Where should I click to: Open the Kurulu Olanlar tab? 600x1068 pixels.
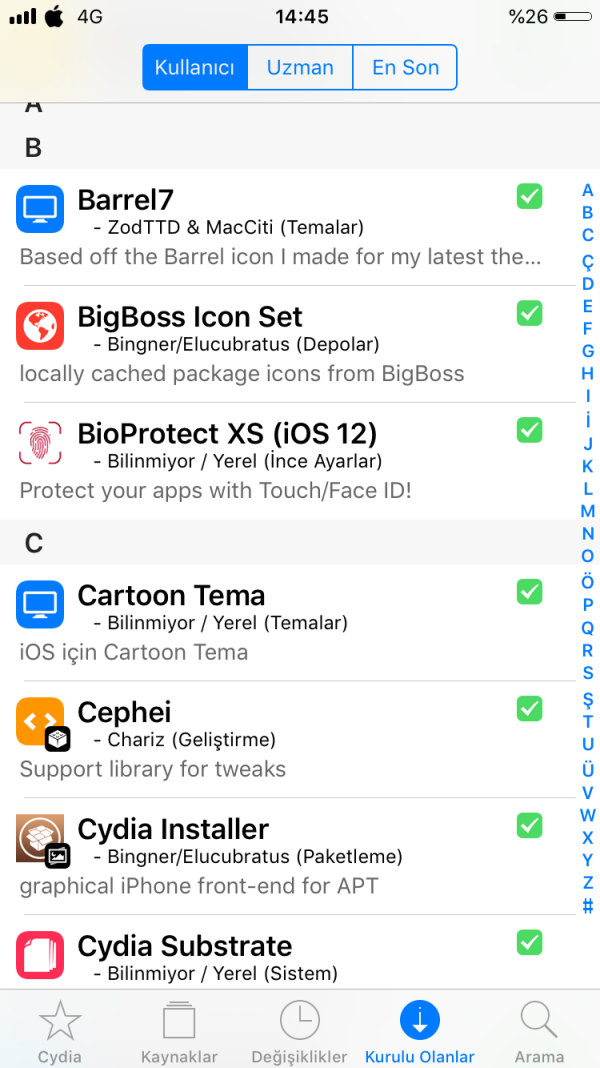click(x=420, y=1030)
